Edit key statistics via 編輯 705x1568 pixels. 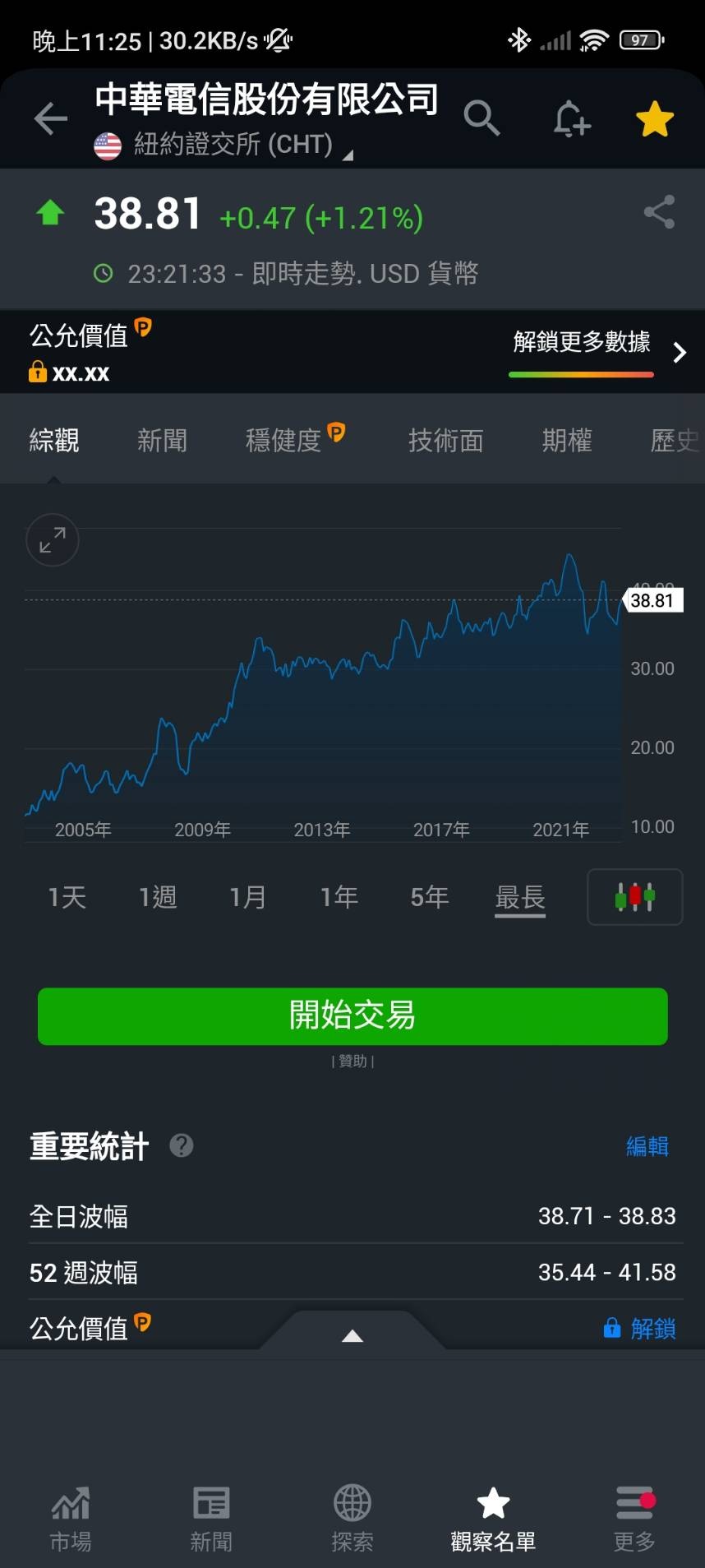tap(647, 1145)
